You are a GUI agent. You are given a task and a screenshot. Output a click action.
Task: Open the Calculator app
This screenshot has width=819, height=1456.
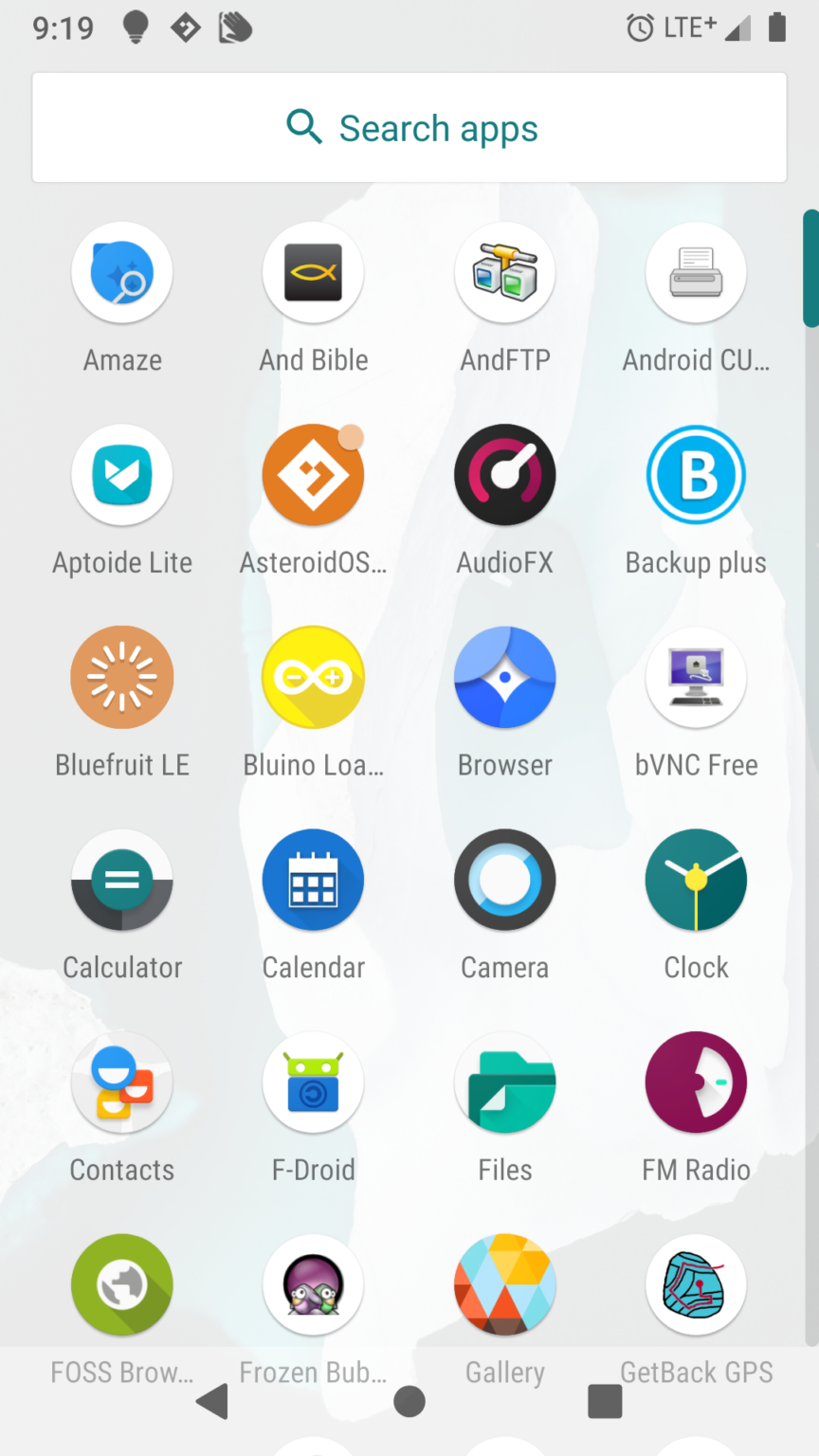point(122,880)
